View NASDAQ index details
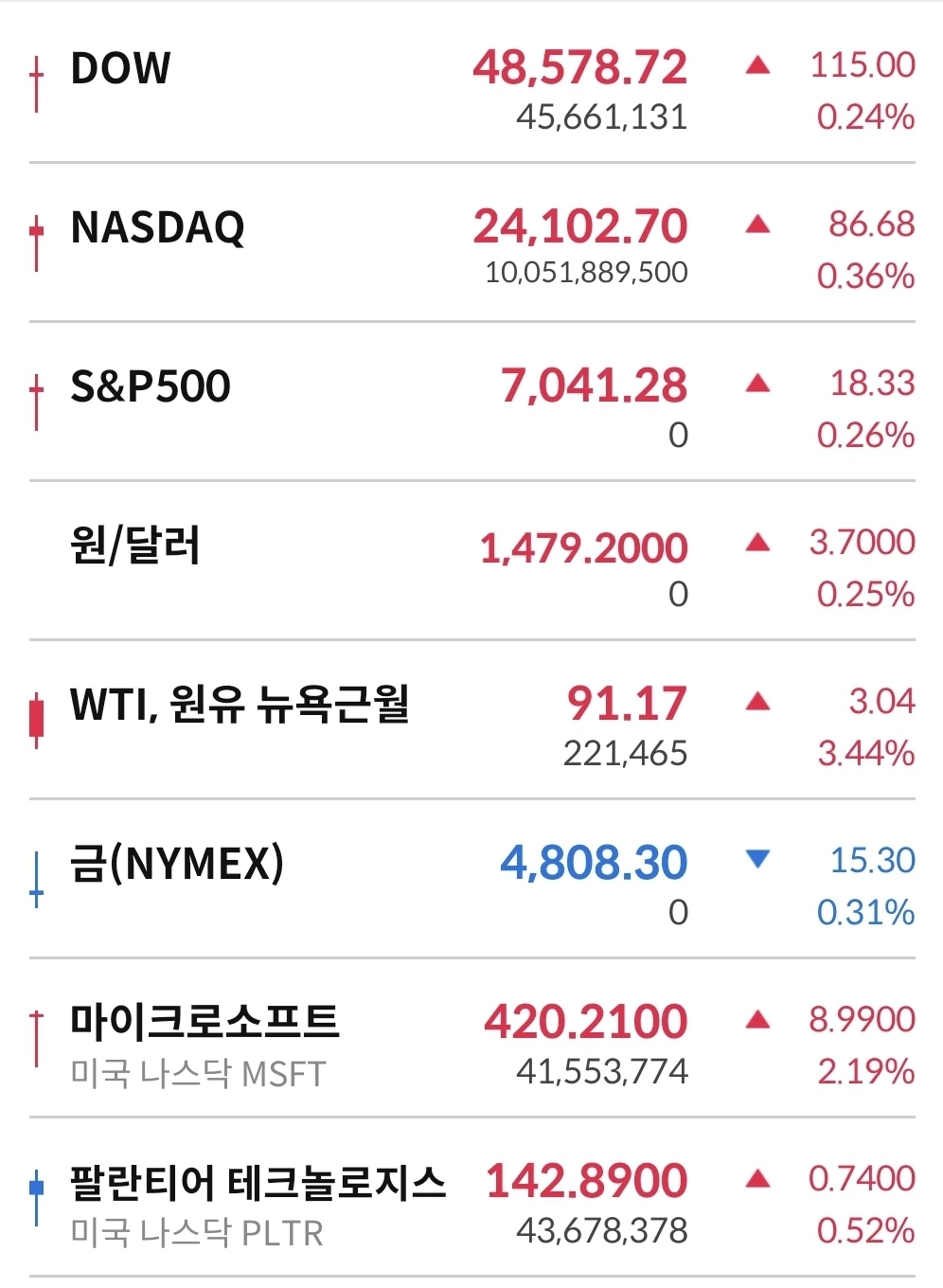This screenshot has height=1288, width=943. (x=157, y=228)
